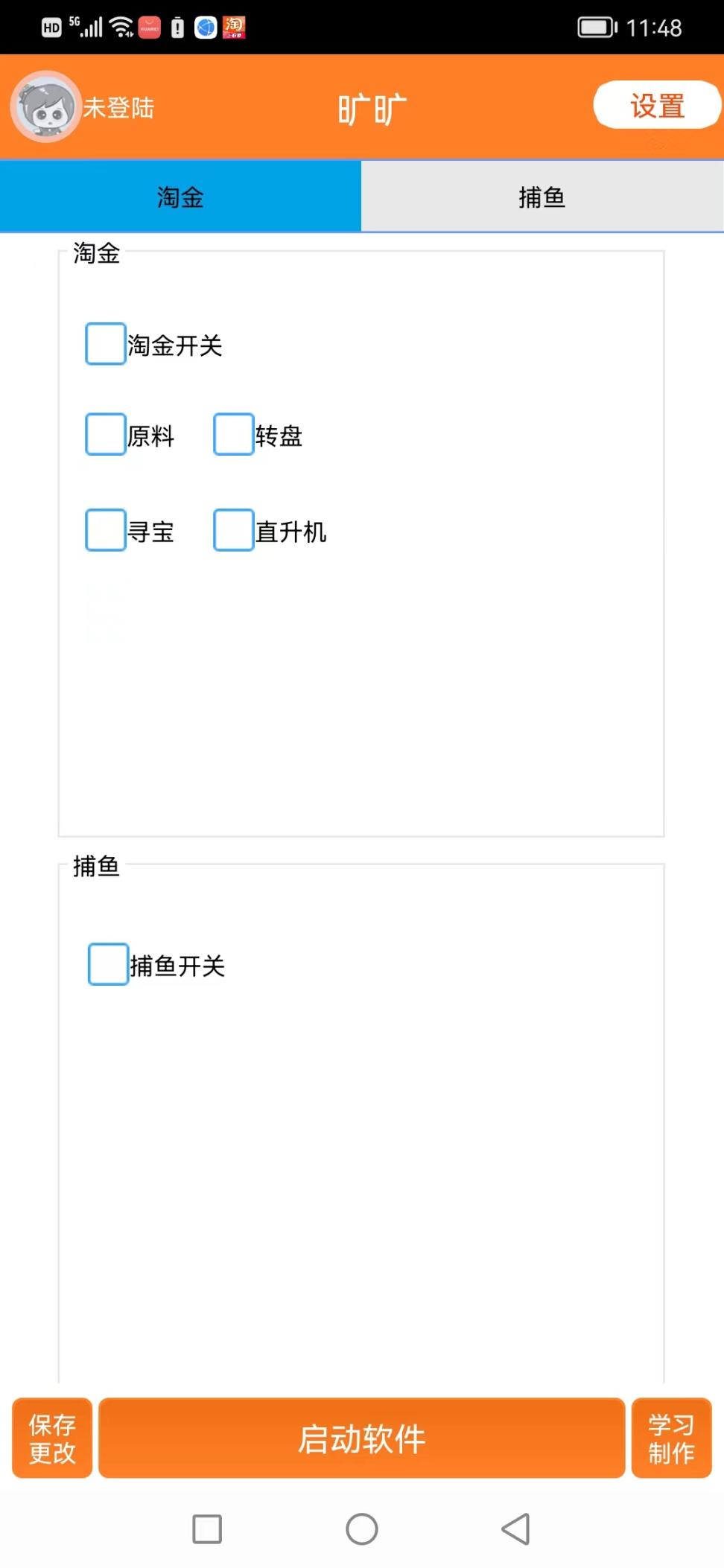Enable the 淘金开关 checkbox
Image resolution: width=724 pixels, height=1568 pixels.
coord(106,344)
